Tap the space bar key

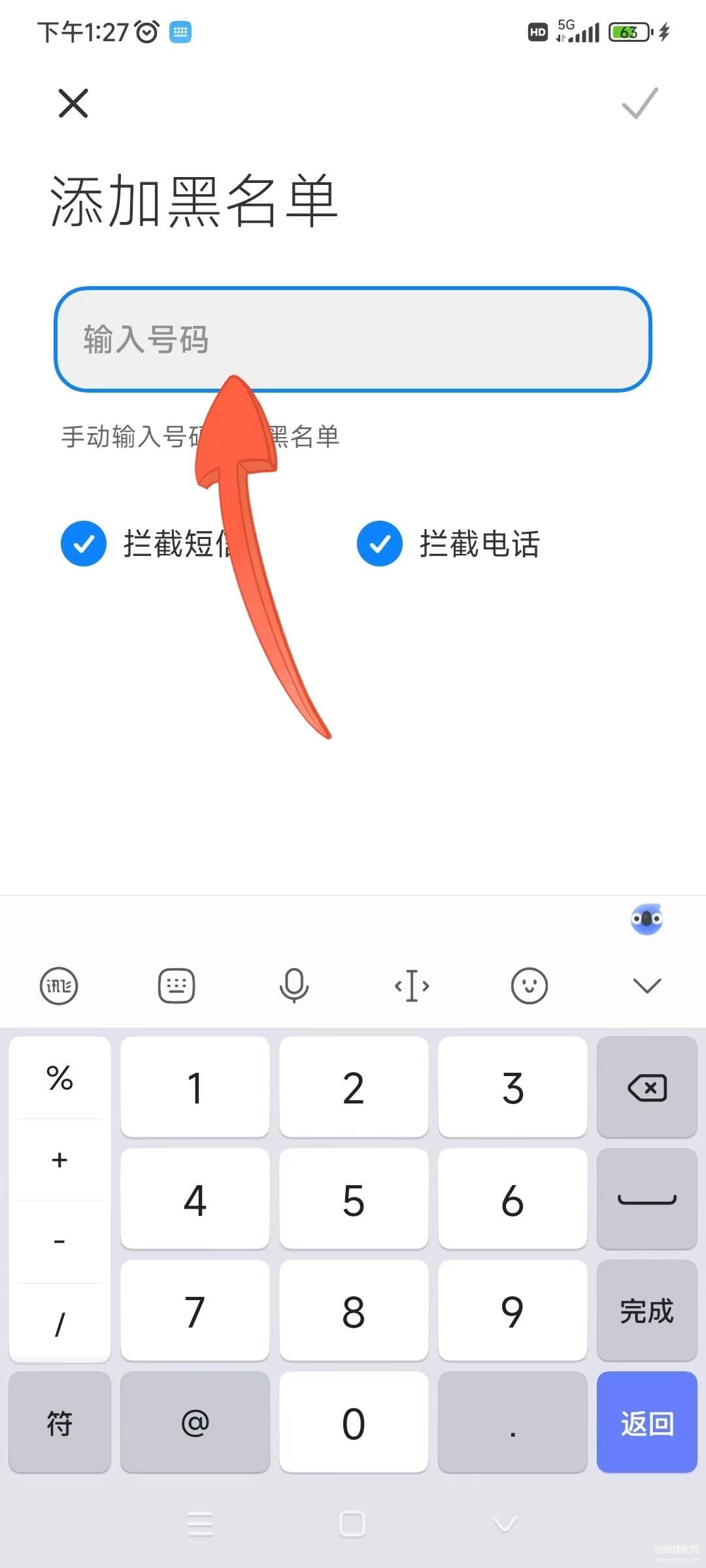click(647, 1200)
